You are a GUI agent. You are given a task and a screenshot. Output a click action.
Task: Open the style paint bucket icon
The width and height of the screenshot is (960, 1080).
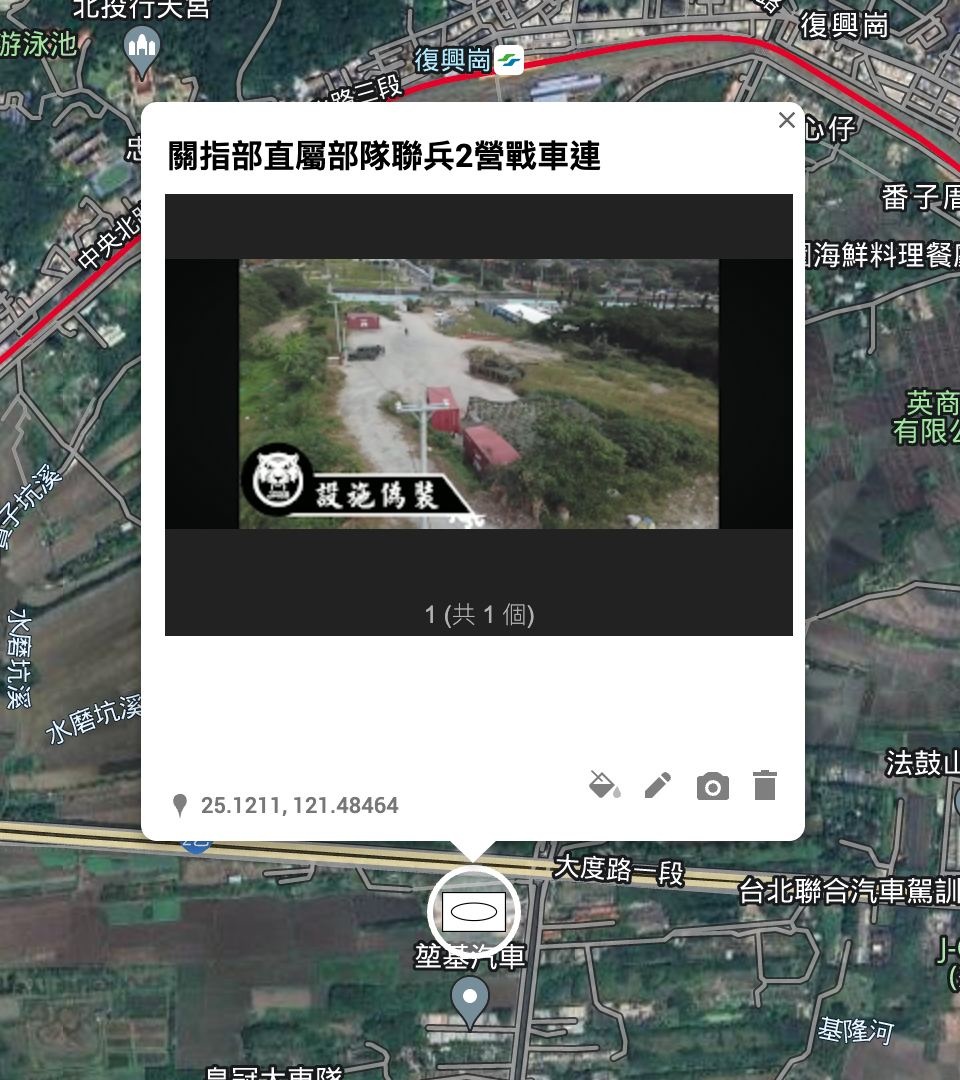(x=604, y=785)
